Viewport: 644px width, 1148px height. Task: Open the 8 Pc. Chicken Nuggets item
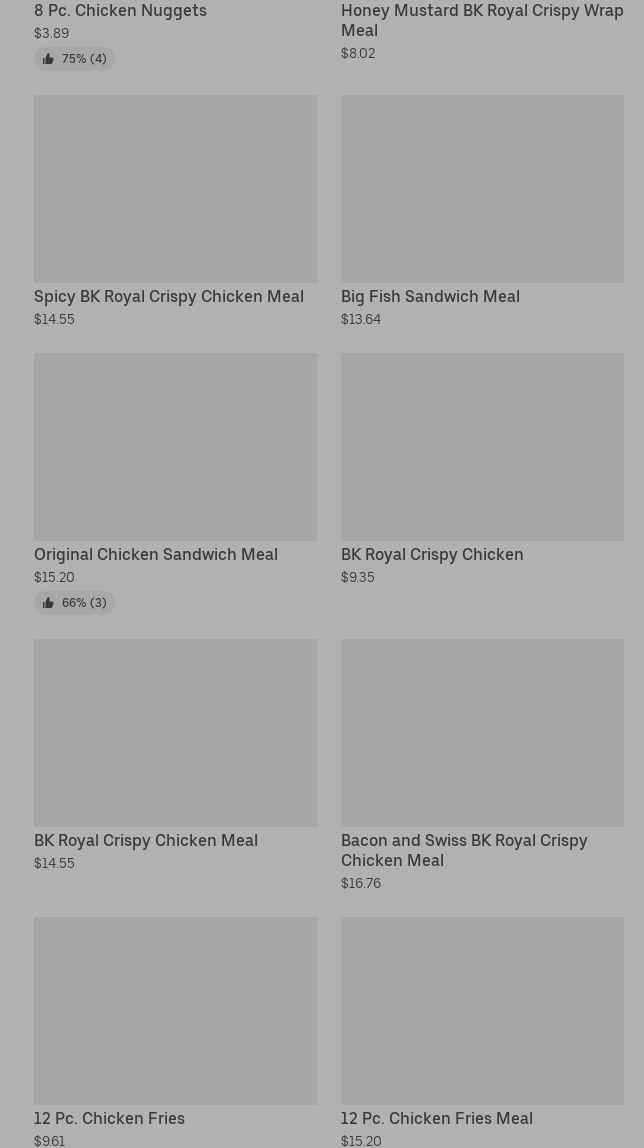[x=120, y=11]
